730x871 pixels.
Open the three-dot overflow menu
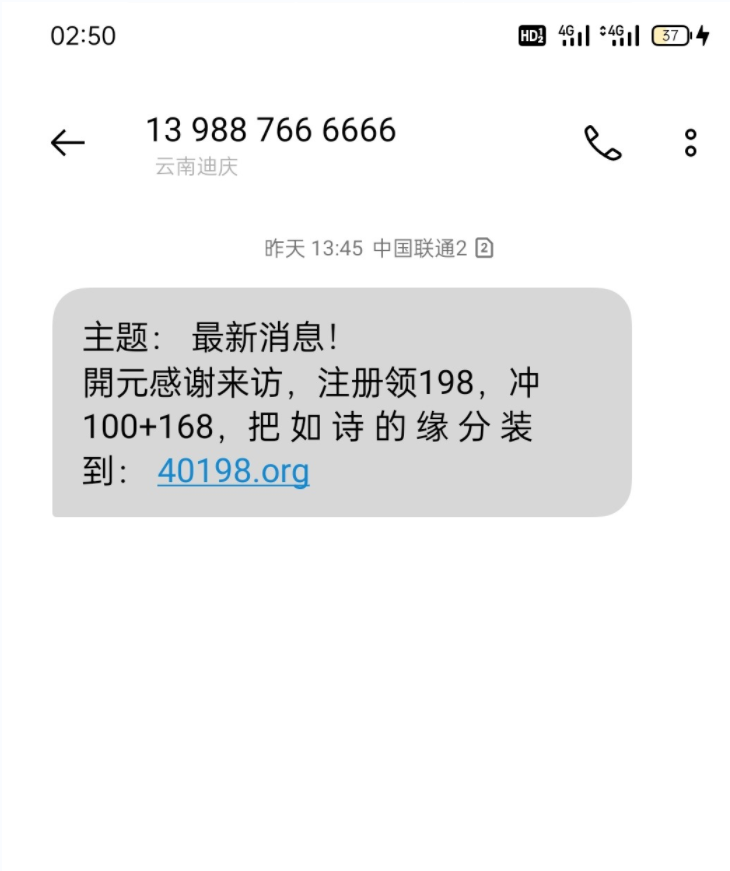click(690, 143)
